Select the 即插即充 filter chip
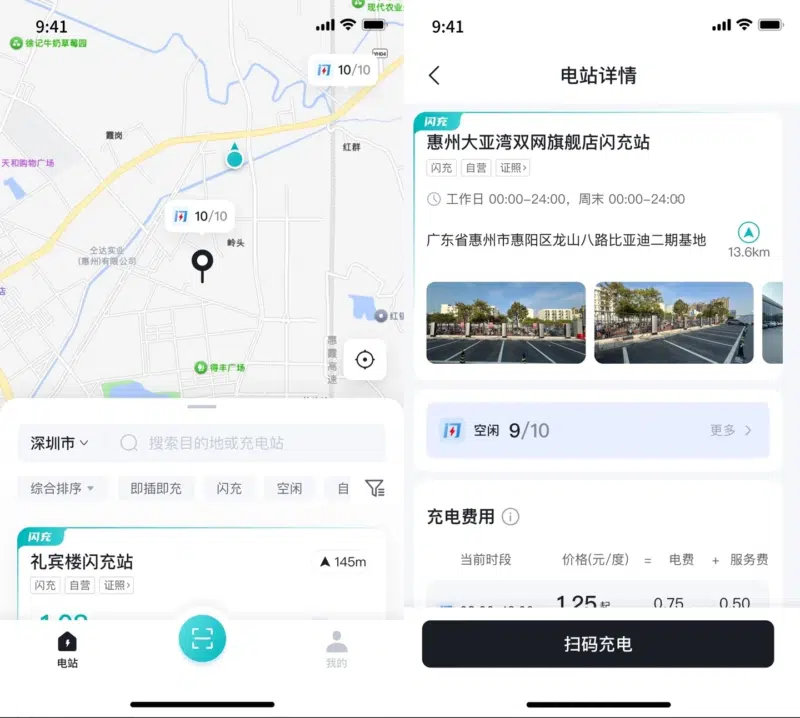Viewport: 800px width, 718px height. [x=156, y=488]
